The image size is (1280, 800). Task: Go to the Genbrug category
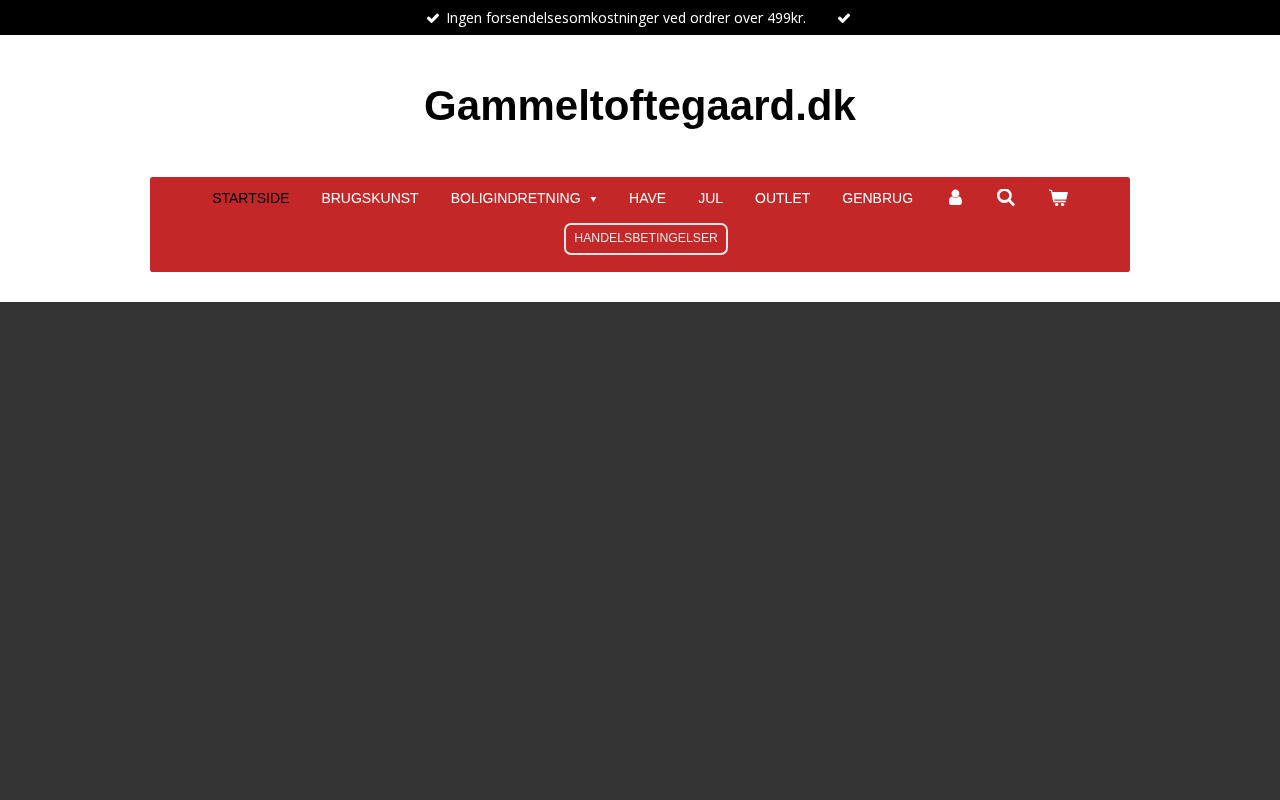877,198
